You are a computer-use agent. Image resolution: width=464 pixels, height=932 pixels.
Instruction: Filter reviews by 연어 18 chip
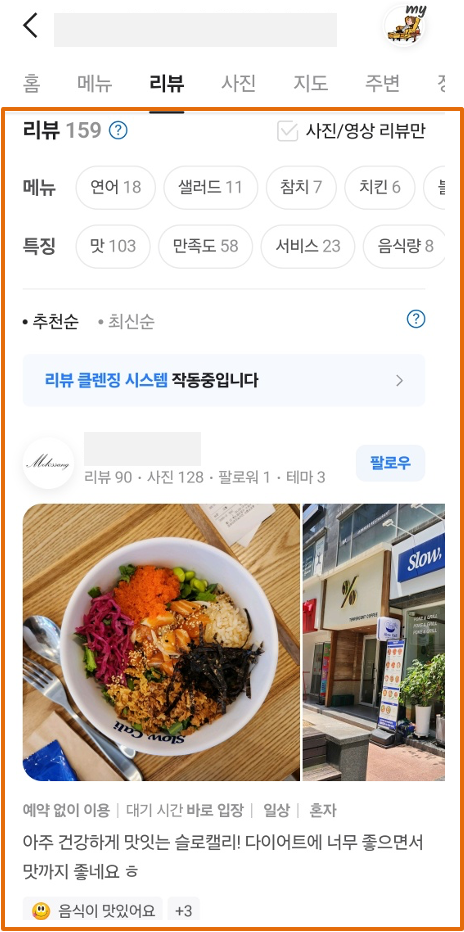tap(115, 188)
